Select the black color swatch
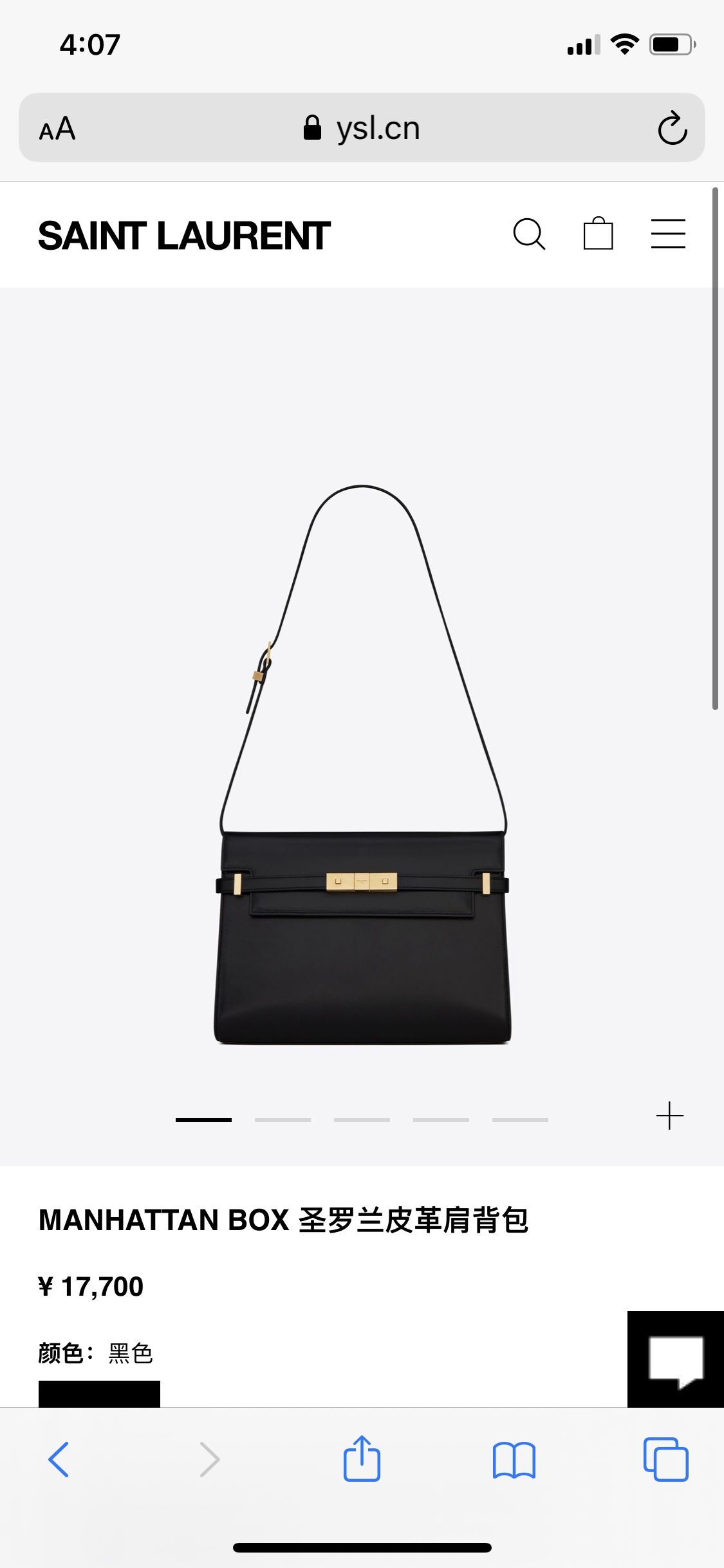This screenshot has width=724, height=1568. click(99, 1393)
